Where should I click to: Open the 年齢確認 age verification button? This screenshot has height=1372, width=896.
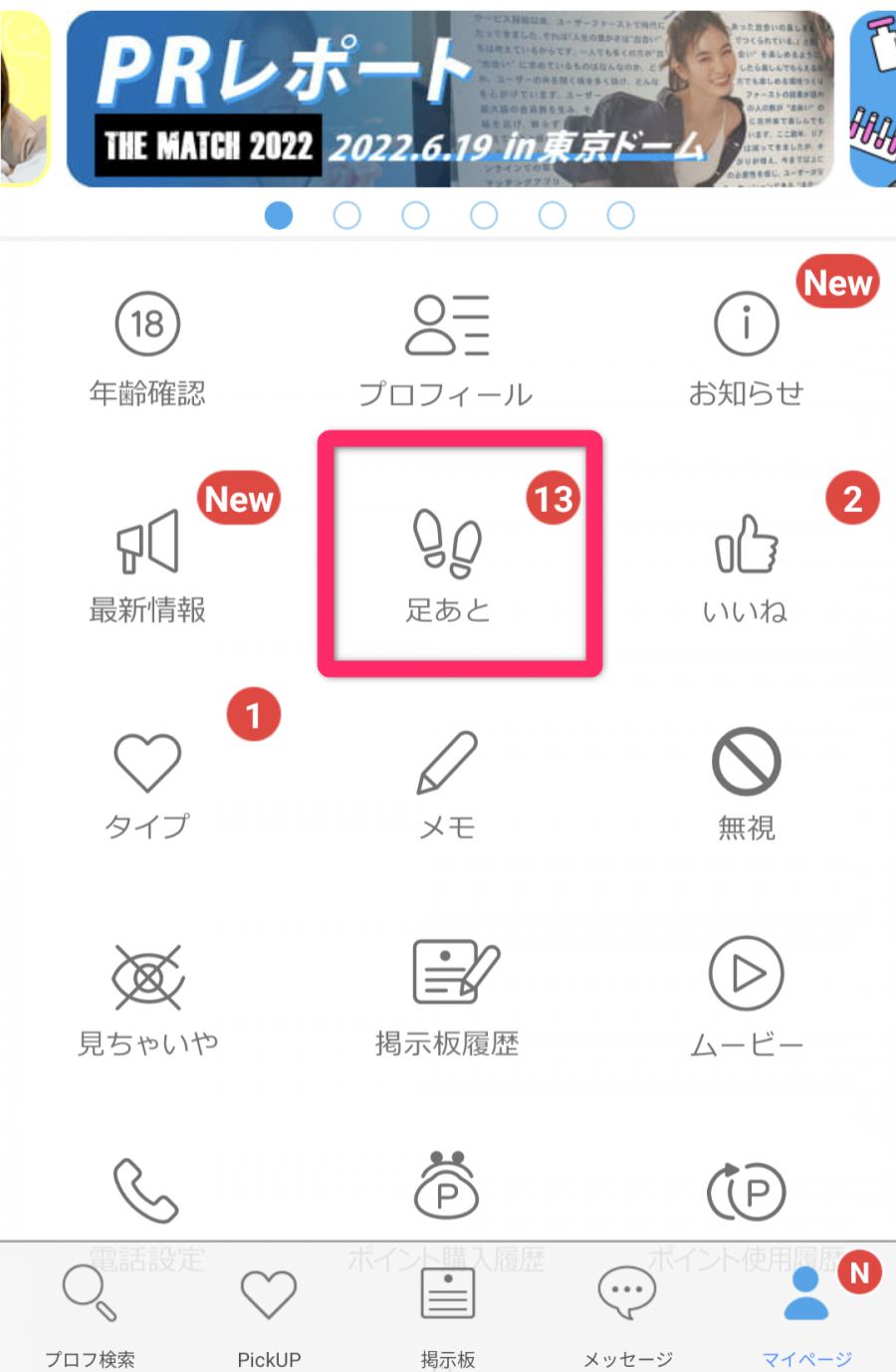tap(147, 343)
